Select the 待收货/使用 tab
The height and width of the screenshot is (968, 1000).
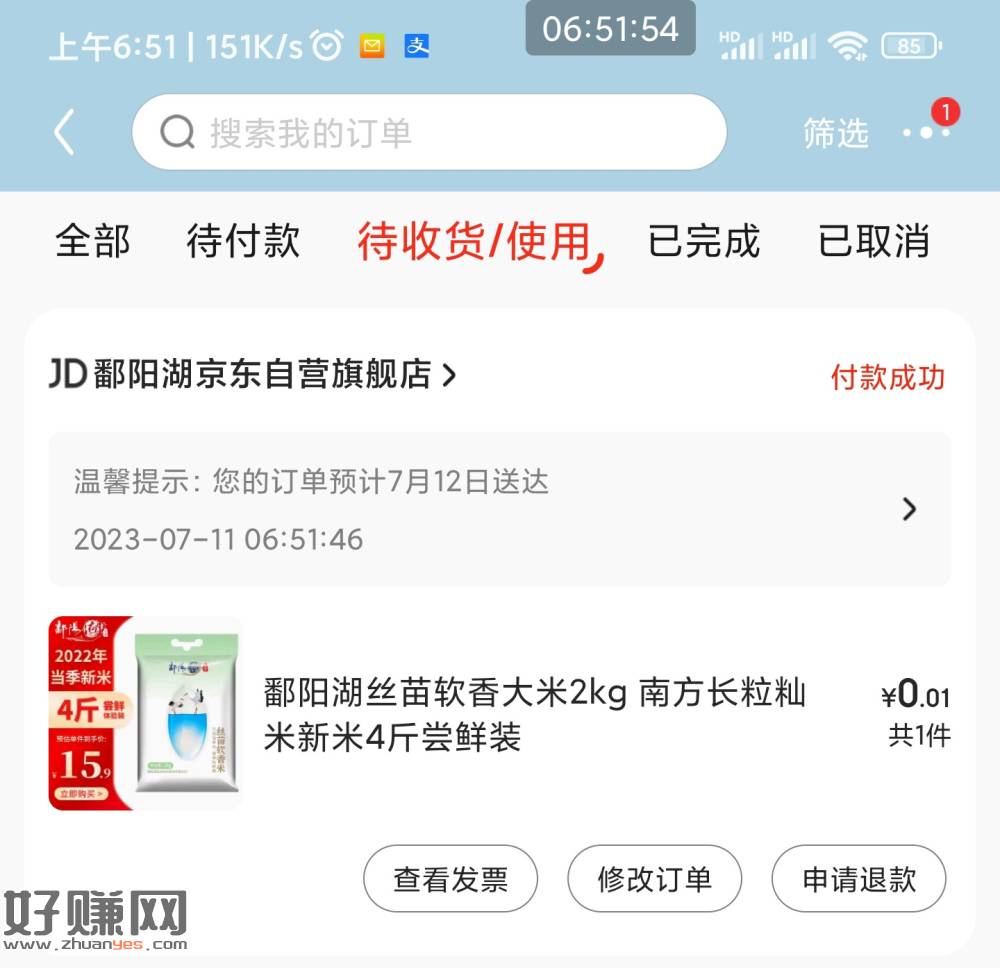[x=475, y=241]
